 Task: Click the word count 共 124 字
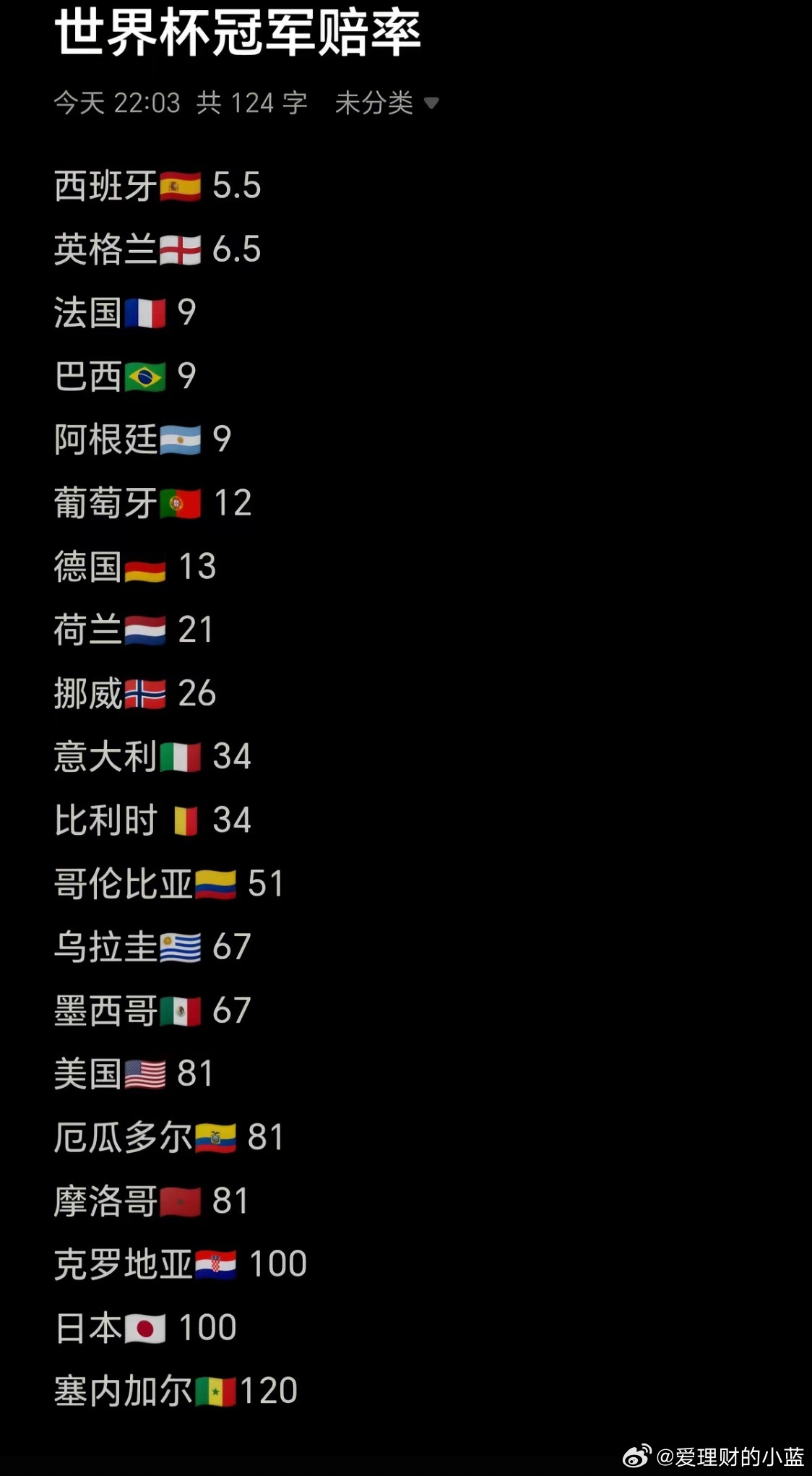249,103
